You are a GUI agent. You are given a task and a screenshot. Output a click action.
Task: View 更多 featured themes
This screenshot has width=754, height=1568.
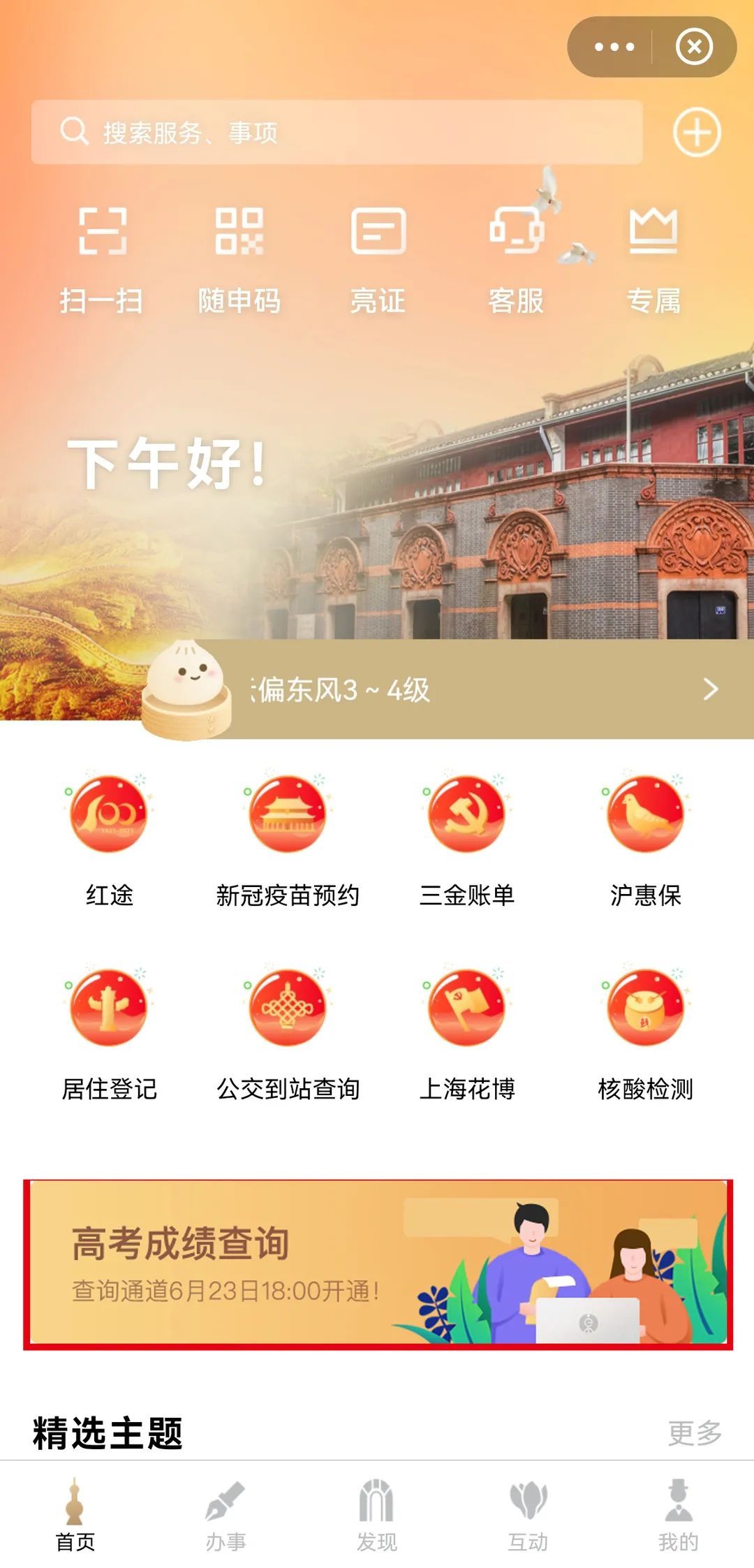click(694, 1433)
